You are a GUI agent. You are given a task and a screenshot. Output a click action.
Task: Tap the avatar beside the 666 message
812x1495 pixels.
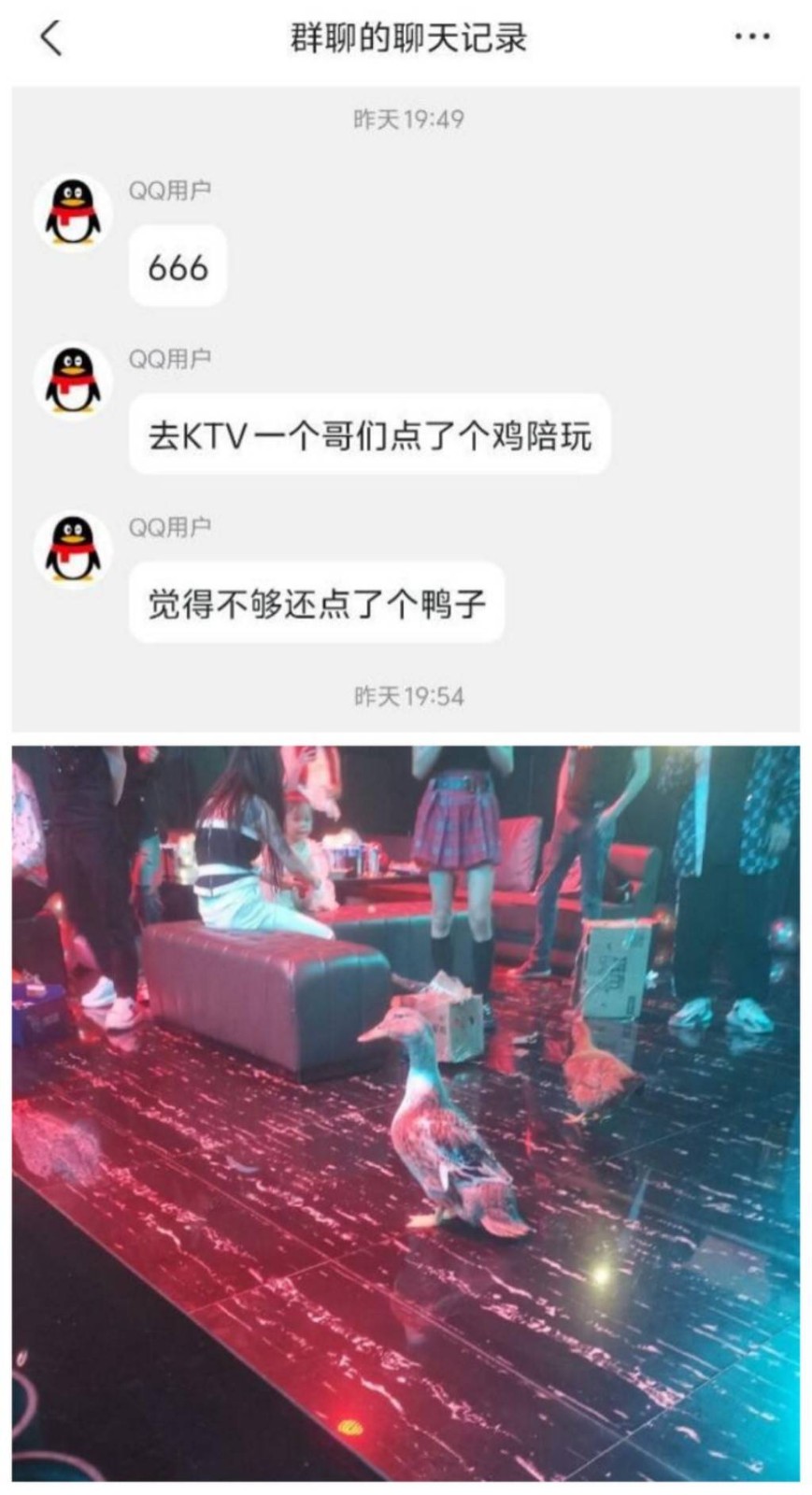pos(74,213)
